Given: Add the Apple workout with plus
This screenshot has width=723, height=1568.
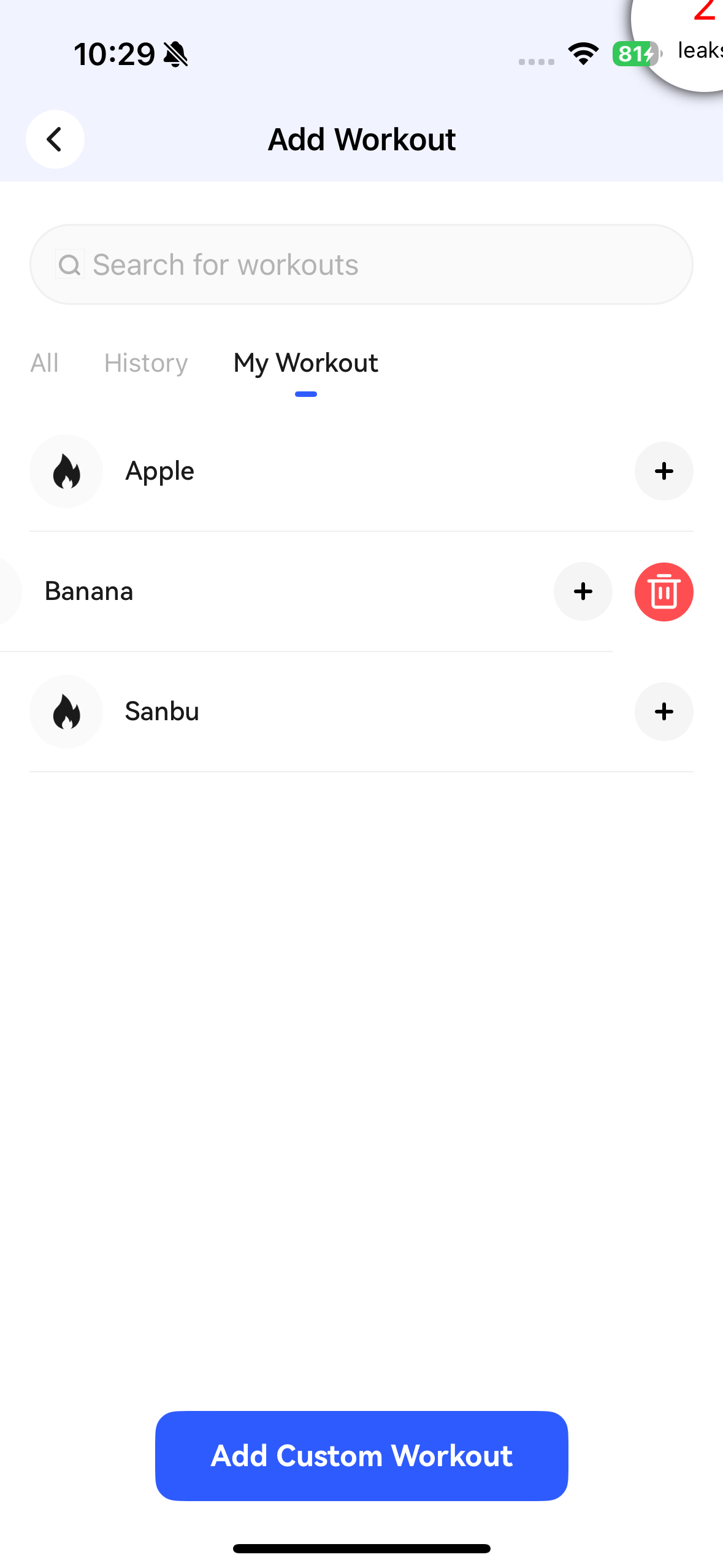Looking at the screenshot, I should click(x=664, y=471).
